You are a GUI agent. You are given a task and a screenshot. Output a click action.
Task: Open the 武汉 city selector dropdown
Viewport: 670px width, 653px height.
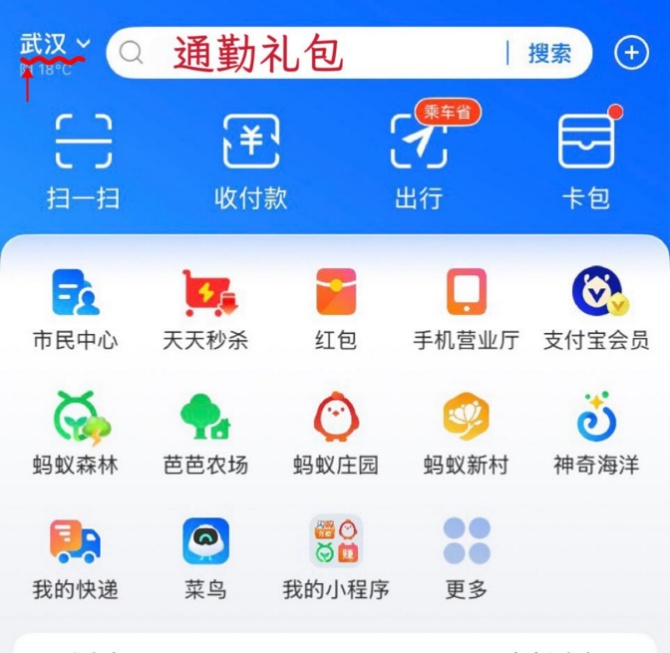[x=55, y=45]
